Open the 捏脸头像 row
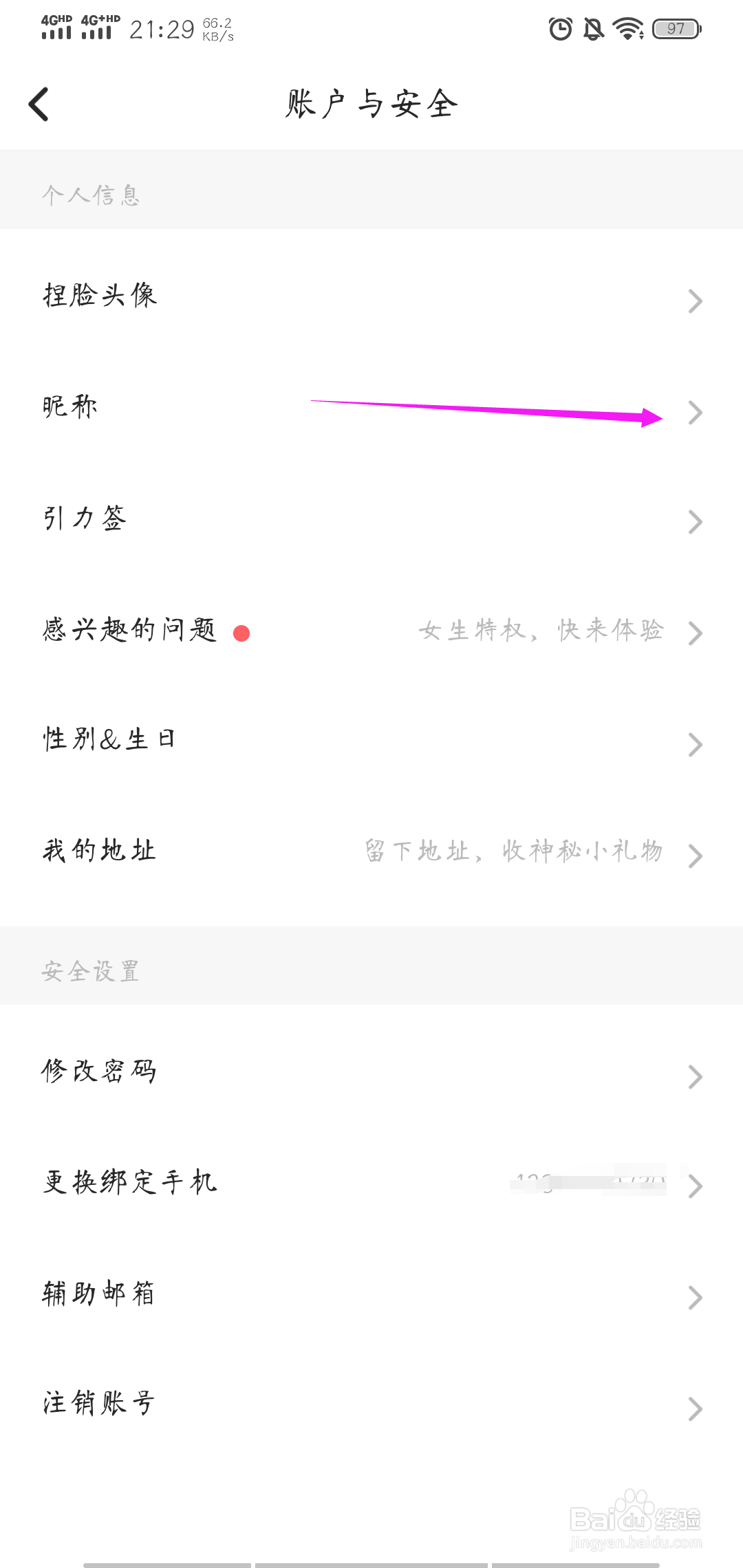The width and height of the screenshot is (743, 1568). [371, 297]
